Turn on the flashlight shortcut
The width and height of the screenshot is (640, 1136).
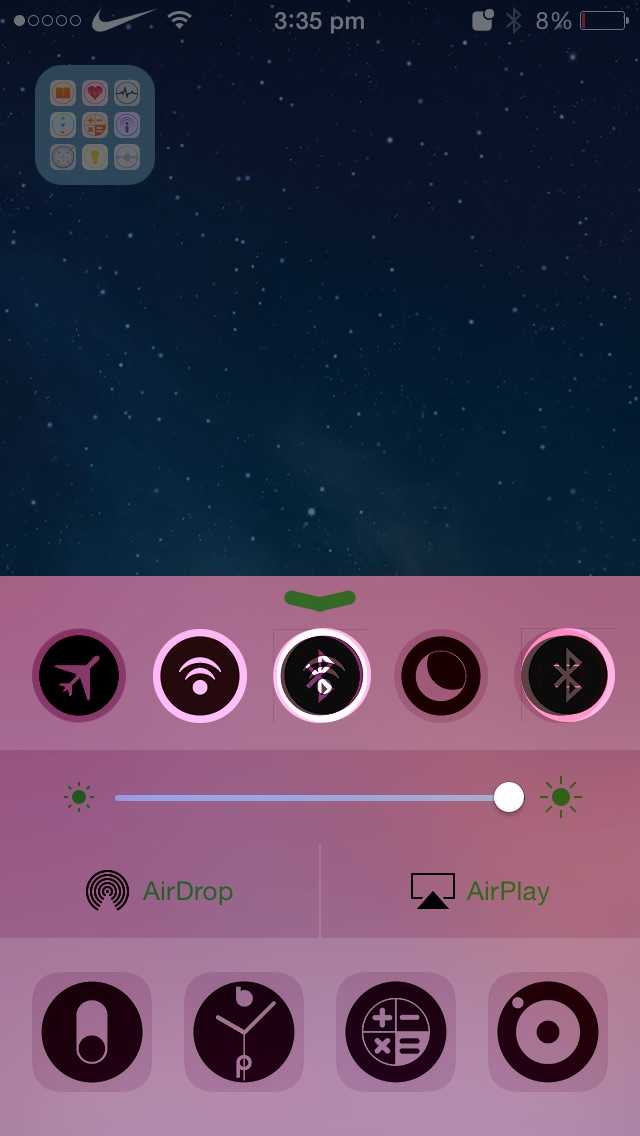coord(92,1031)
